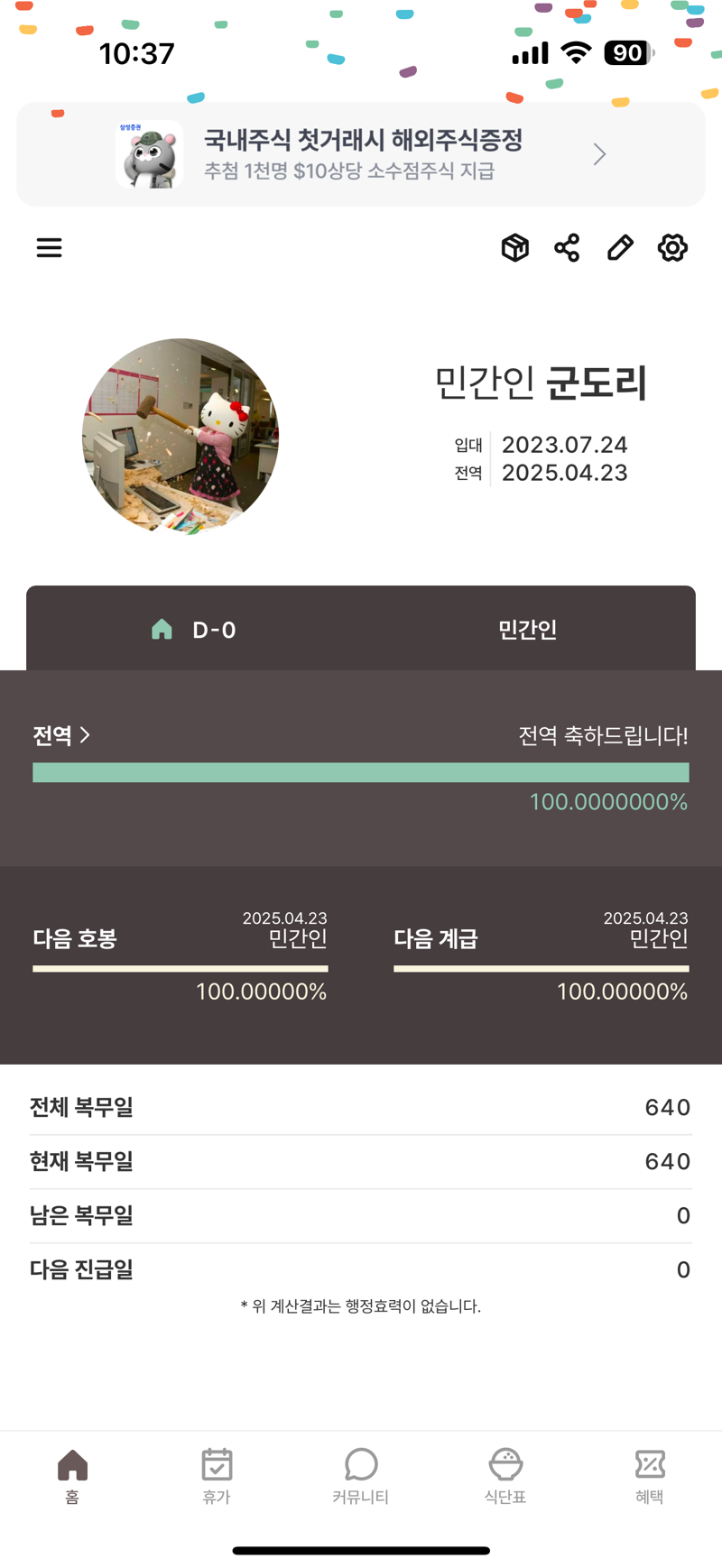This screenshot has height=1568, width=722.
Task: Open the settings gear
Action: tap(672, 247)
